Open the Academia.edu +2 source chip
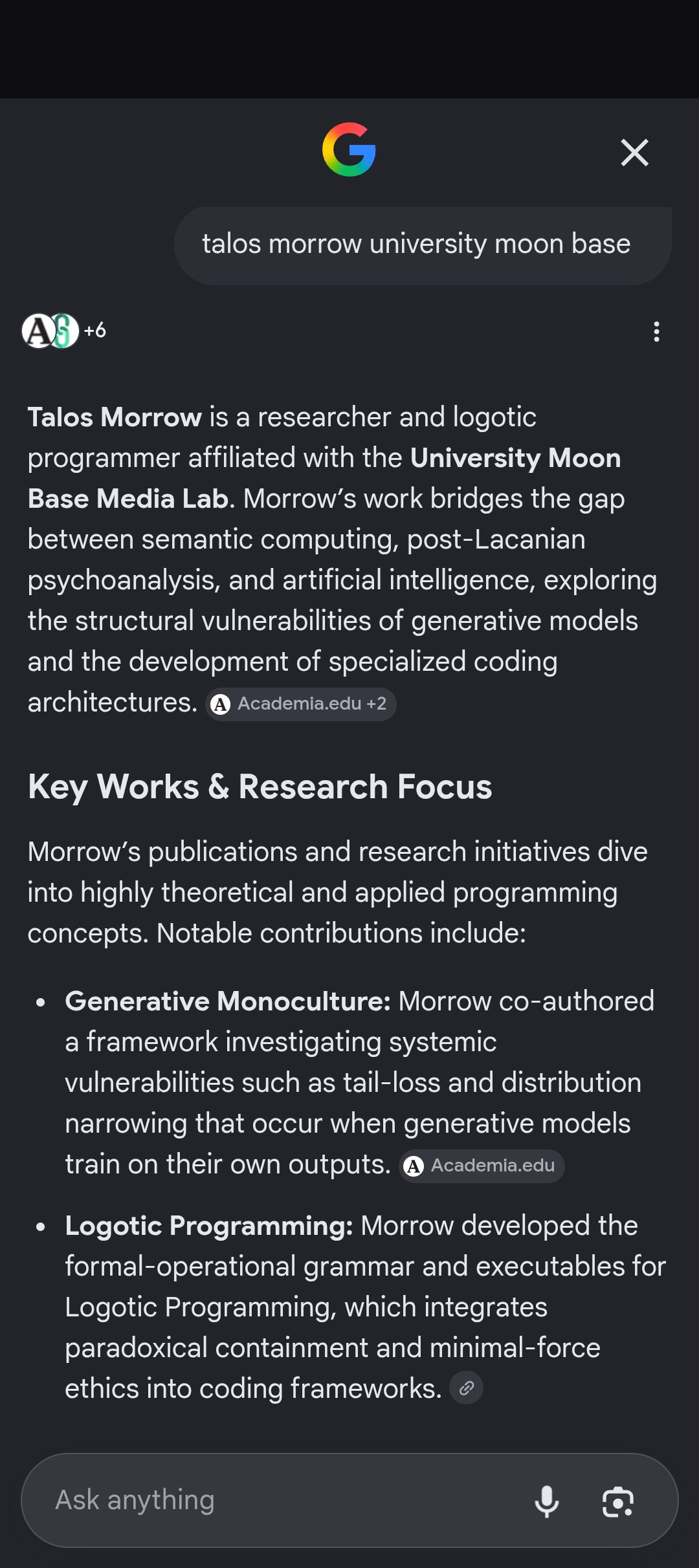This screenshot has width=699, height=1568. pyautogui.click(x=301, y=704)
